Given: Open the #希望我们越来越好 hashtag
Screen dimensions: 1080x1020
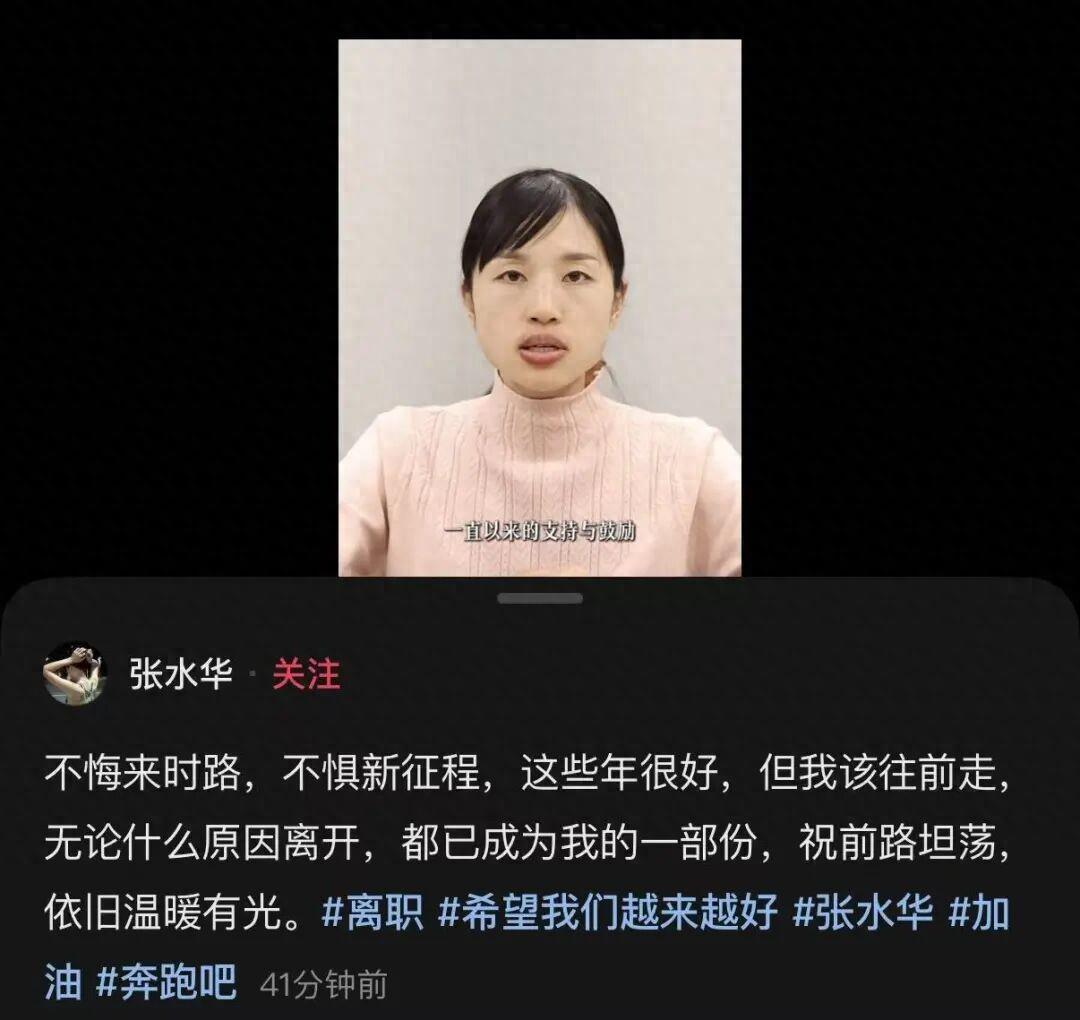Looking at the screenshot, I should [x=608, y=914].
